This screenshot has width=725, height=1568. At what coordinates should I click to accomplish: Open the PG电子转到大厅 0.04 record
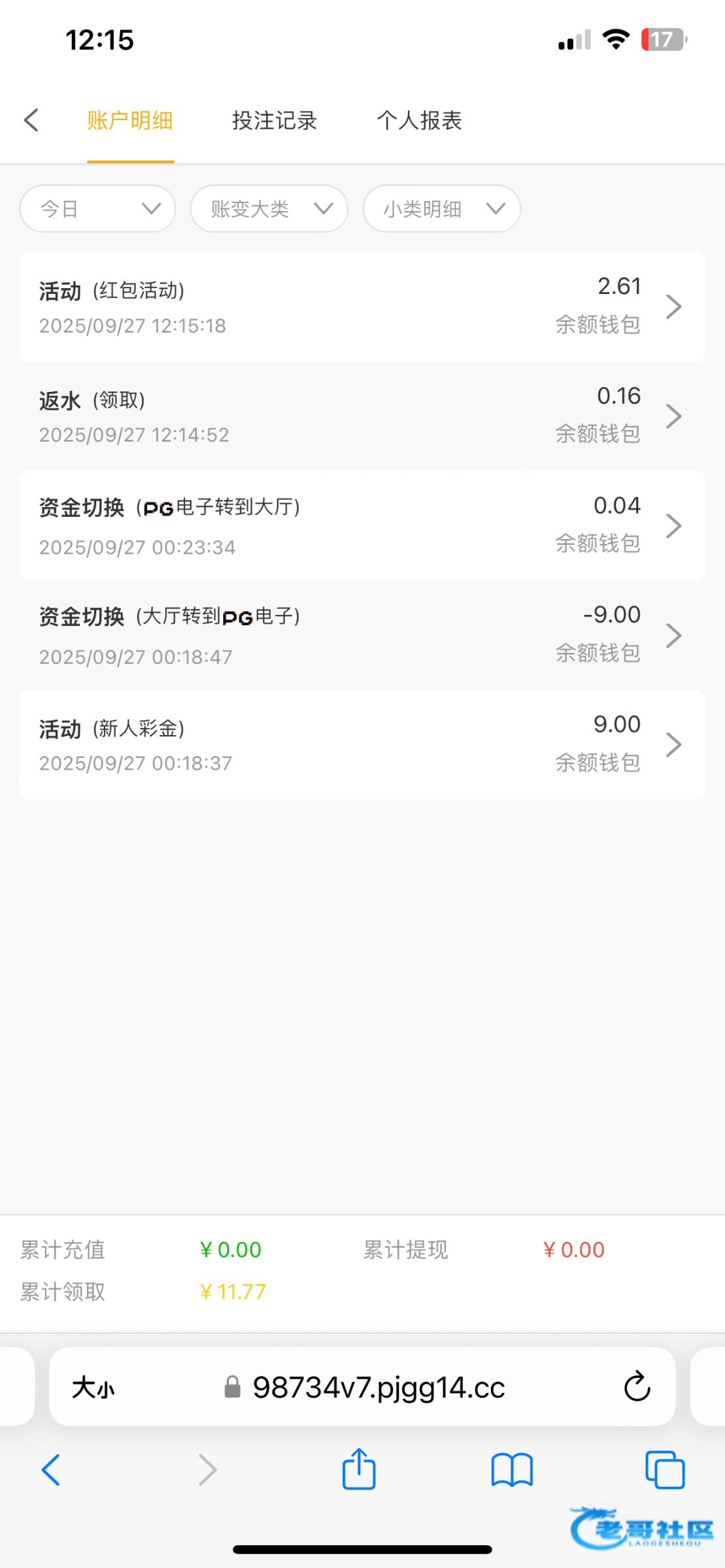tap(362, 526)
